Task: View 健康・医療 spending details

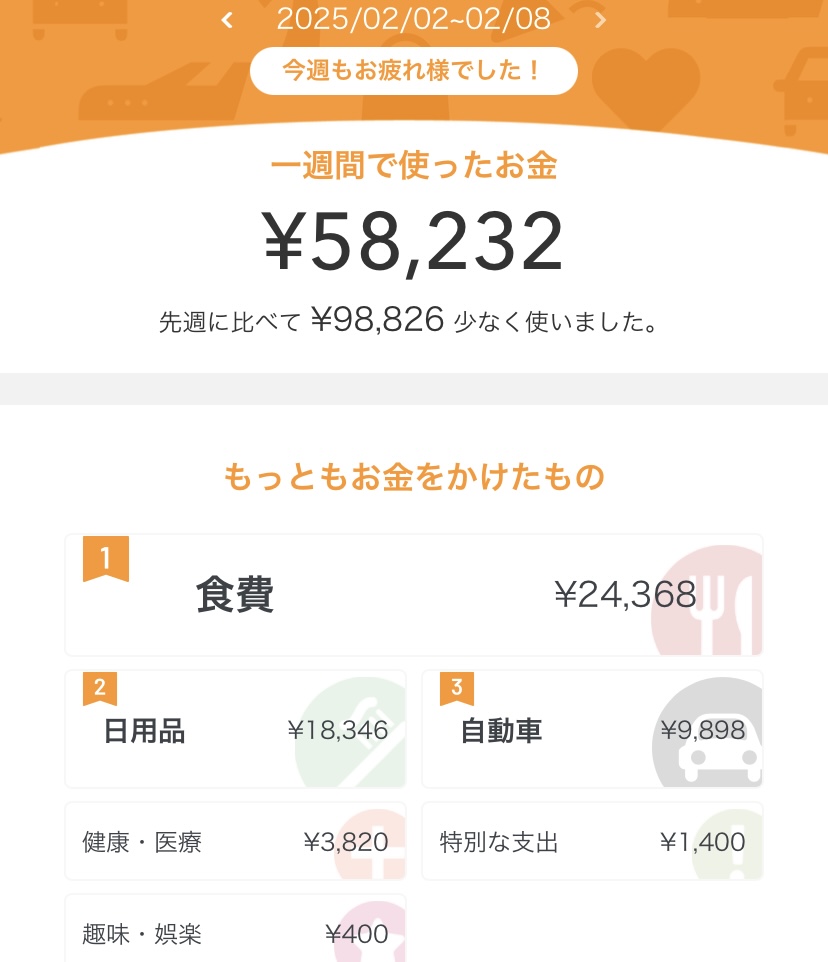Action: point(235,842)
